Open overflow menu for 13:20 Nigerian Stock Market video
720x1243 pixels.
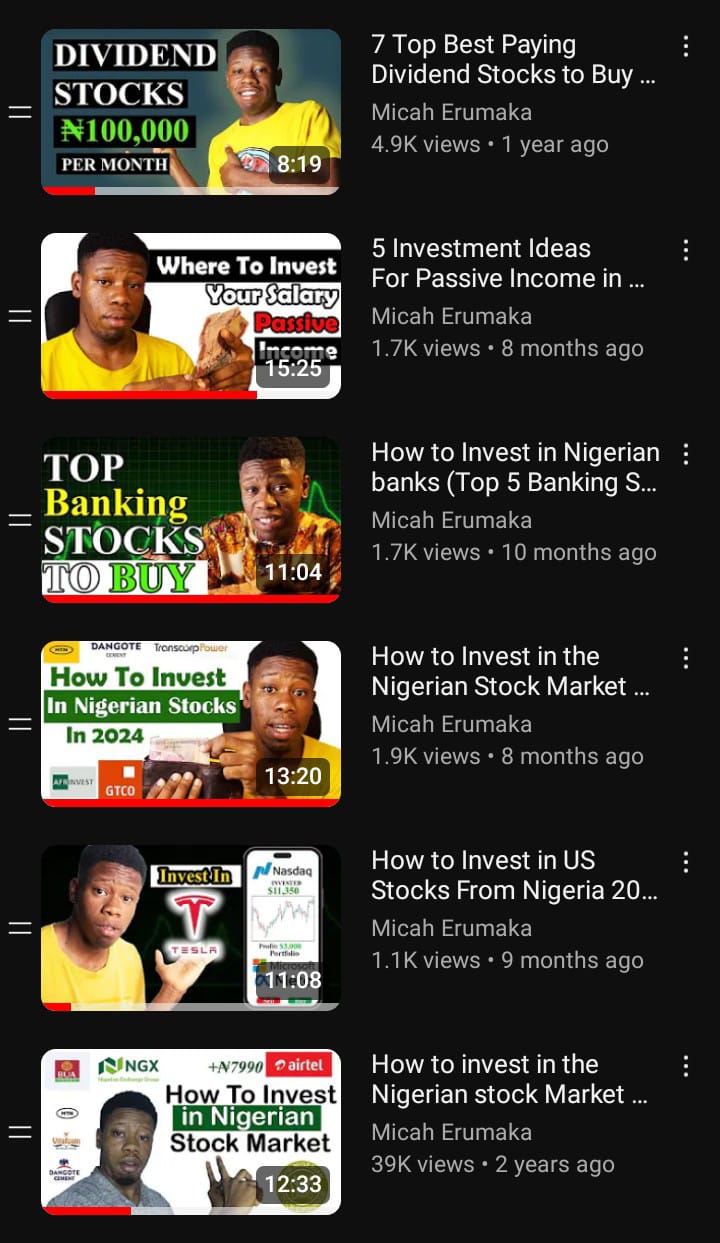685,658
